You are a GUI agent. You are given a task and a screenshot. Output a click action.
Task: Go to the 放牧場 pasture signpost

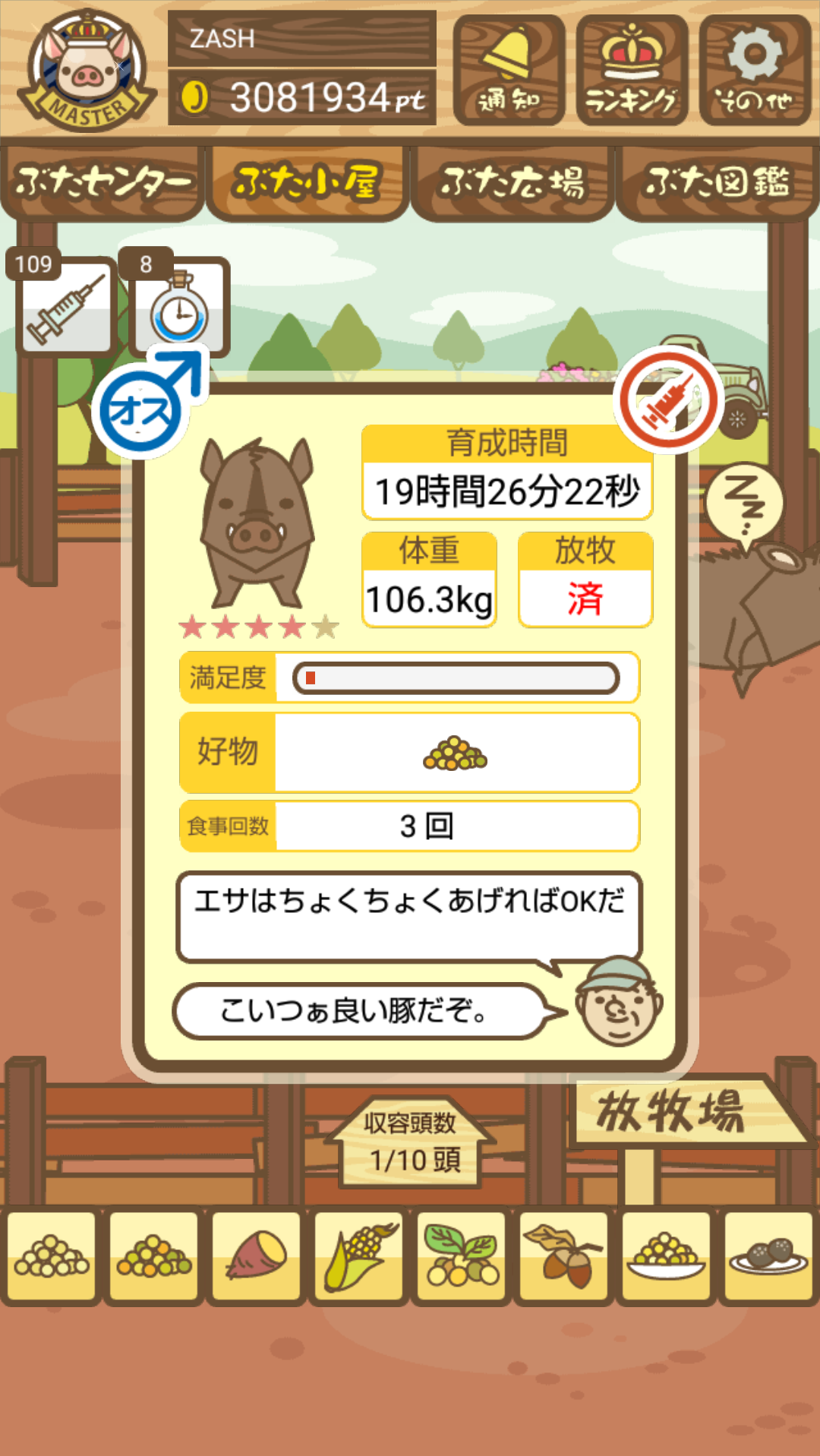click(x=672, y=1112)
